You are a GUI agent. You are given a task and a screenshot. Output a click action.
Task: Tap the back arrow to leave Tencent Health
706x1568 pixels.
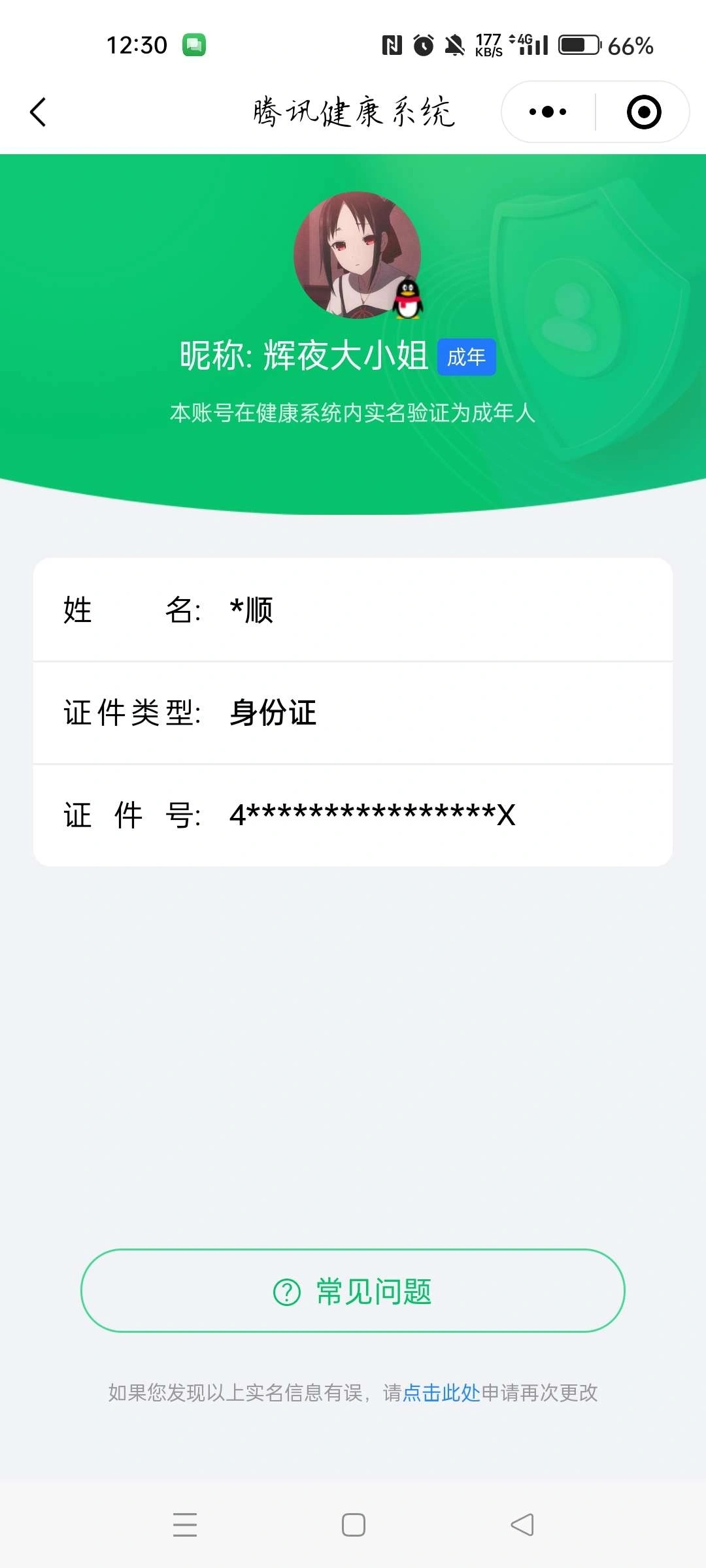(x=37, y=112)
